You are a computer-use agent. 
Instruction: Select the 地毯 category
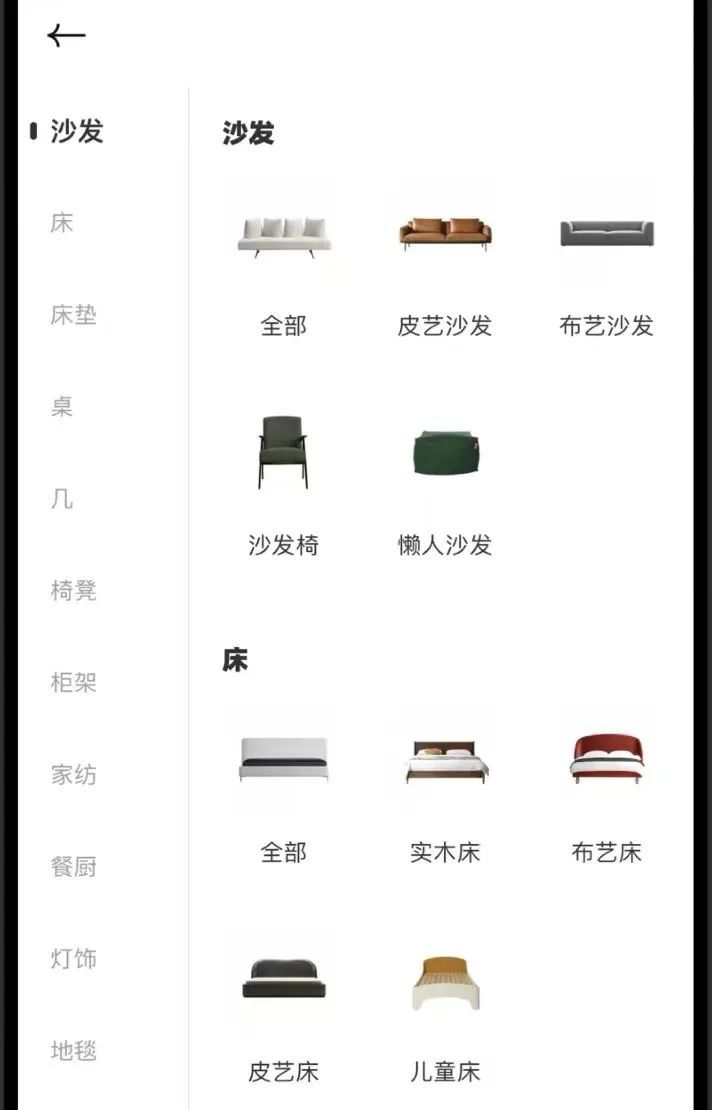tap(74, 1051)
